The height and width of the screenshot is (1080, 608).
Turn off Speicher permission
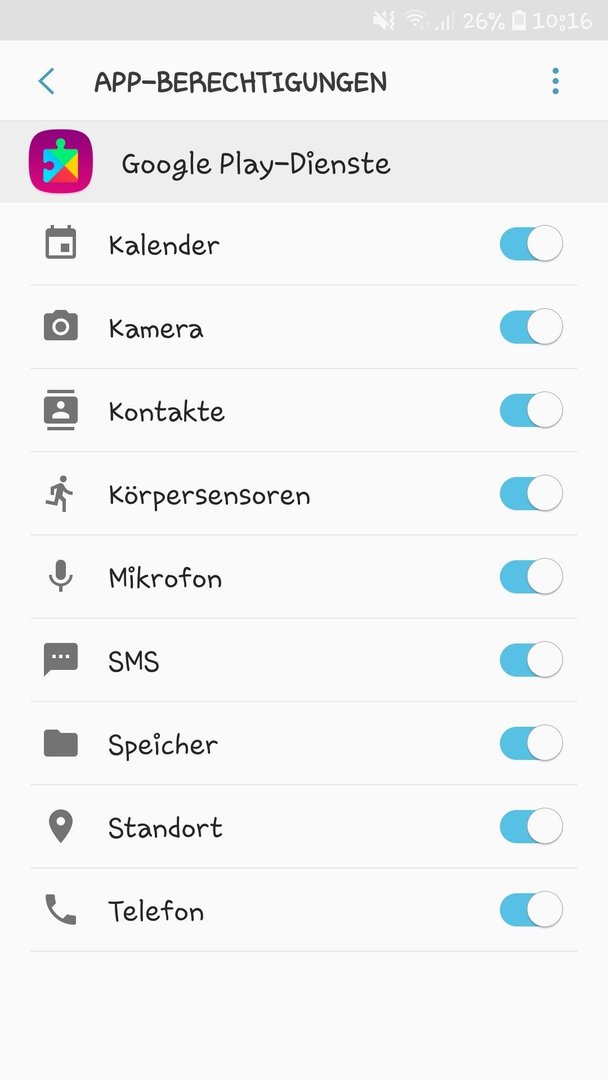click(x=531, y=743)
